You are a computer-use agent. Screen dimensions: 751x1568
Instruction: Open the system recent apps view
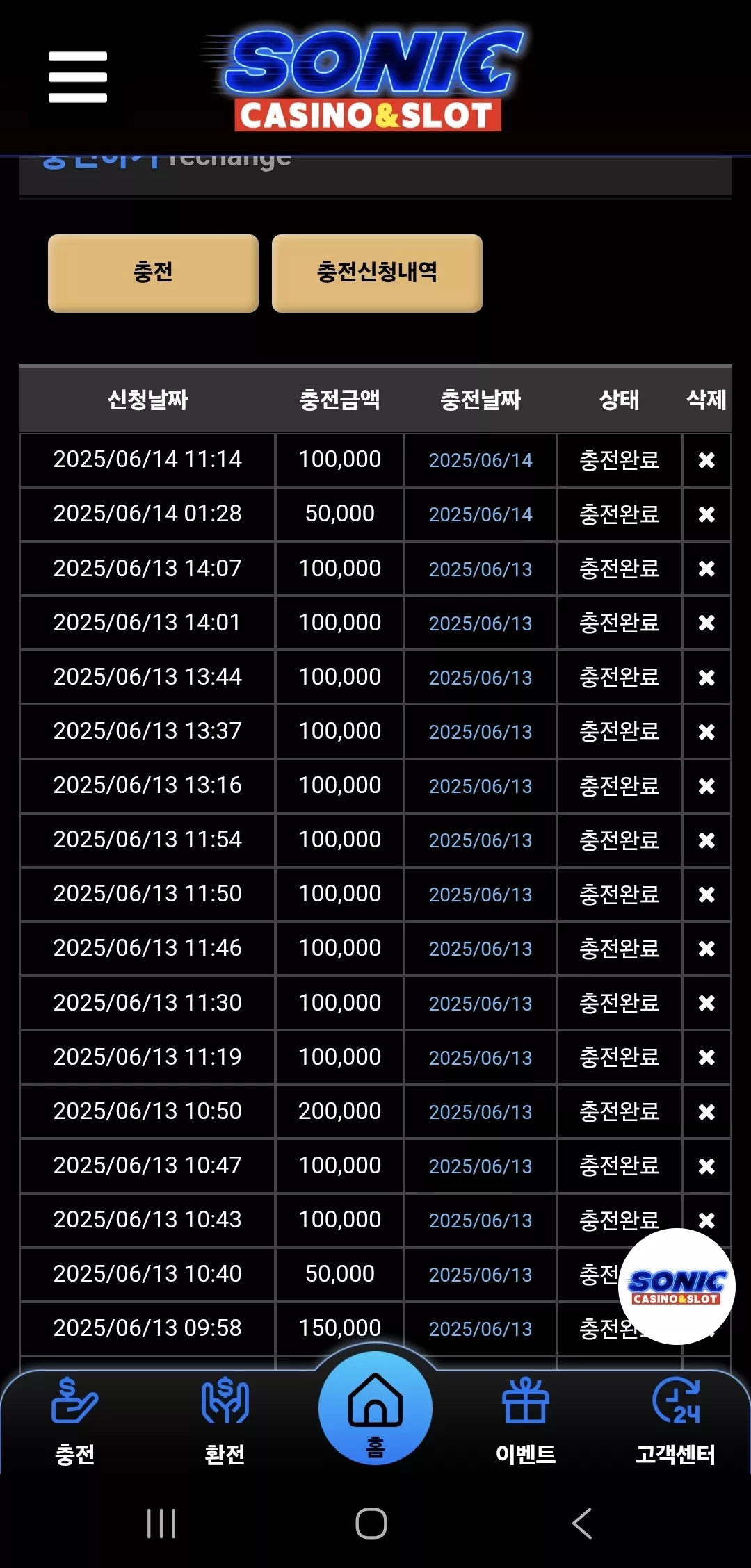(161, 1524)
